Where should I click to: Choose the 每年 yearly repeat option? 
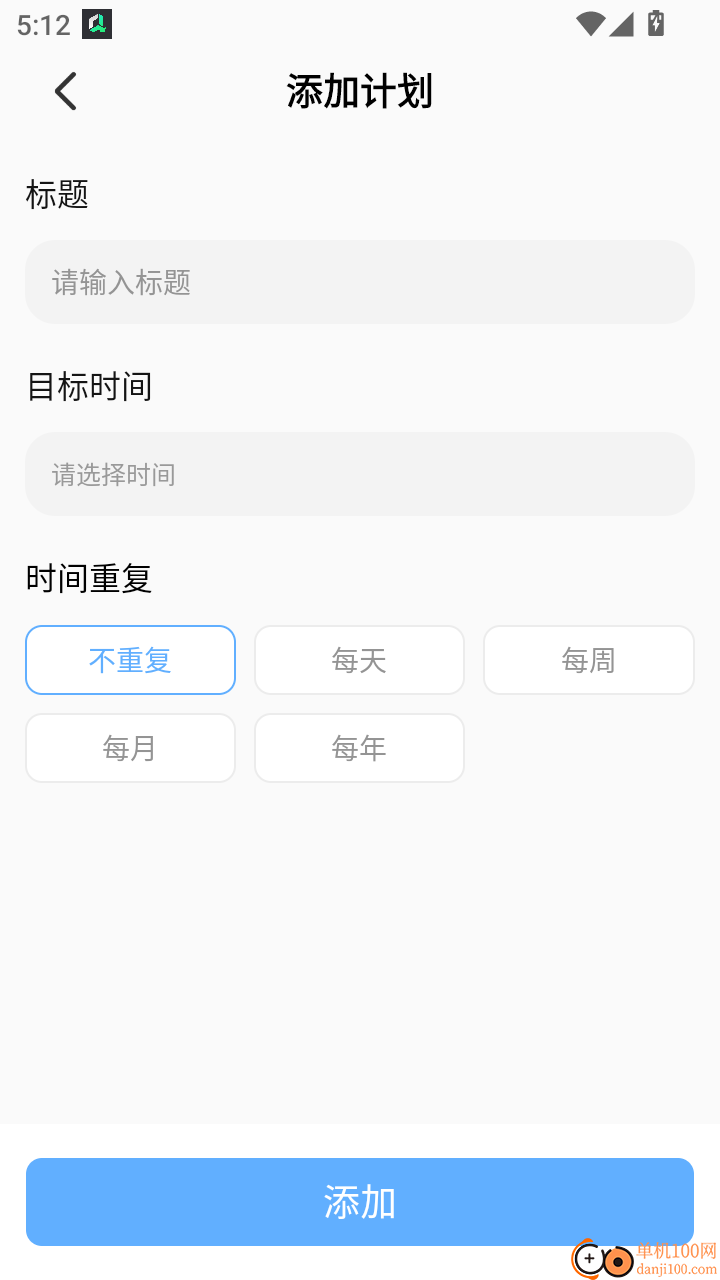point(359,747)
